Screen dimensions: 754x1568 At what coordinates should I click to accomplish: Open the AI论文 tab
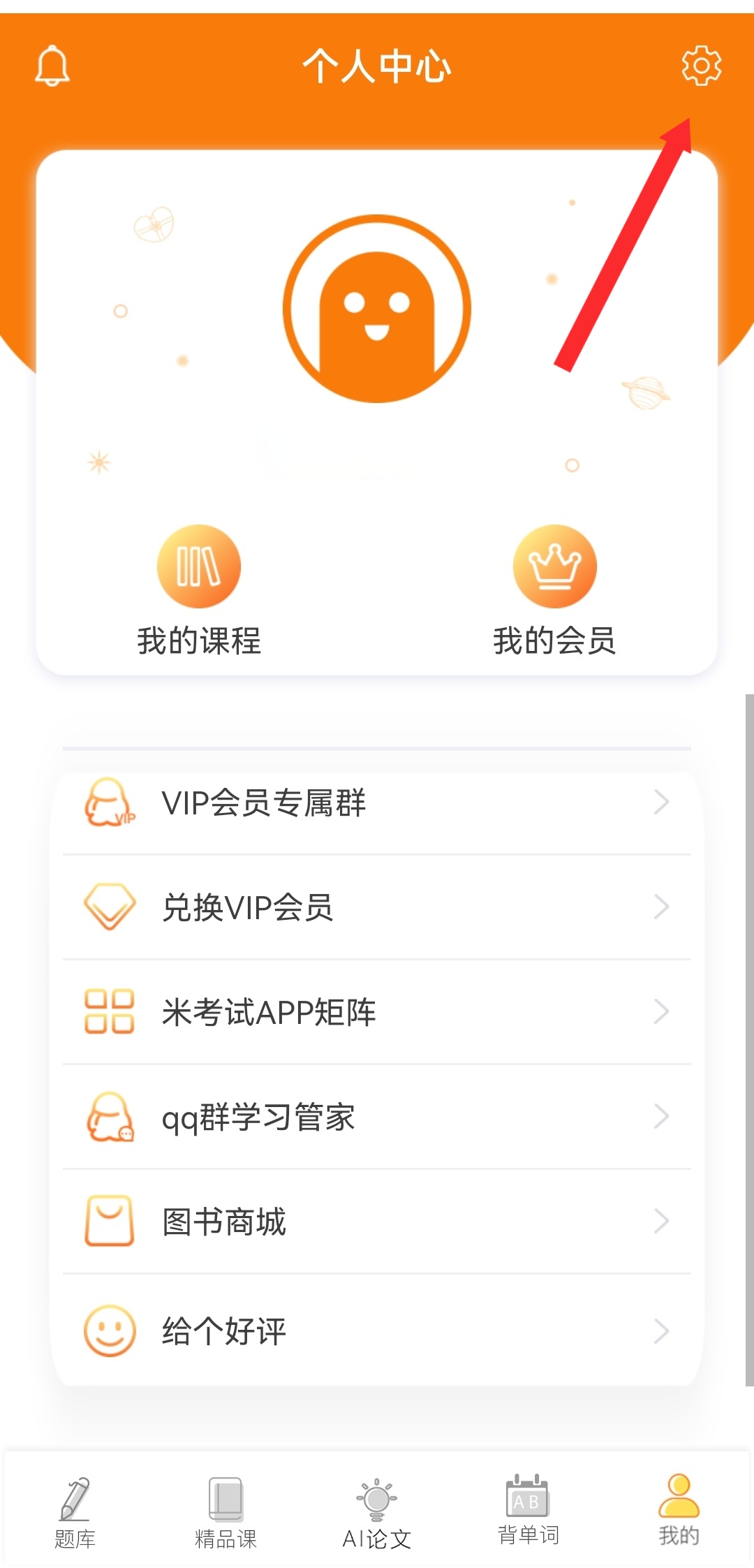point(377,1511)
